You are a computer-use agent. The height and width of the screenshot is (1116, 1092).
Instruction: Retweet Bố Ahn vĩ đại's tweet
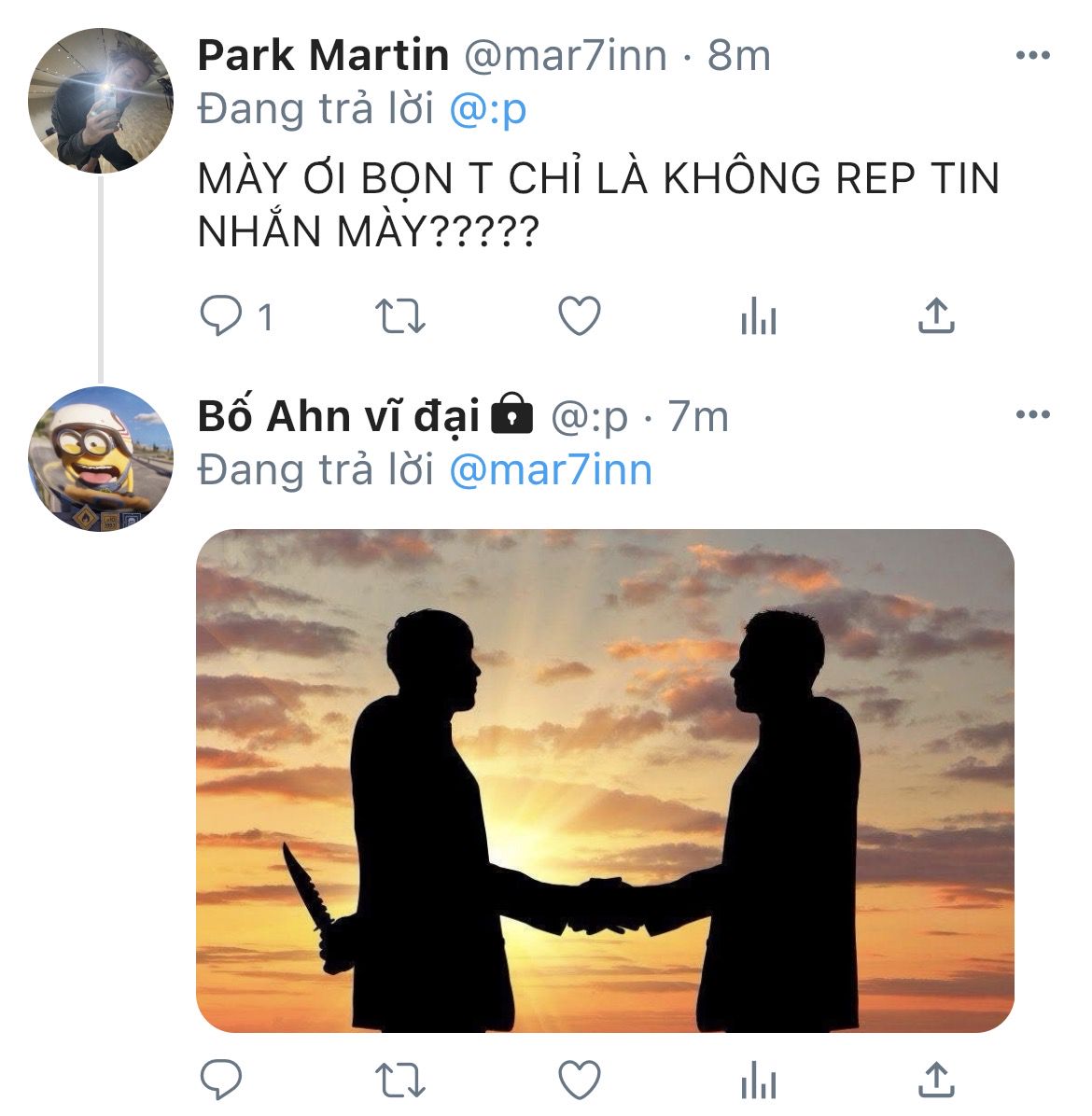point(400,1081)
